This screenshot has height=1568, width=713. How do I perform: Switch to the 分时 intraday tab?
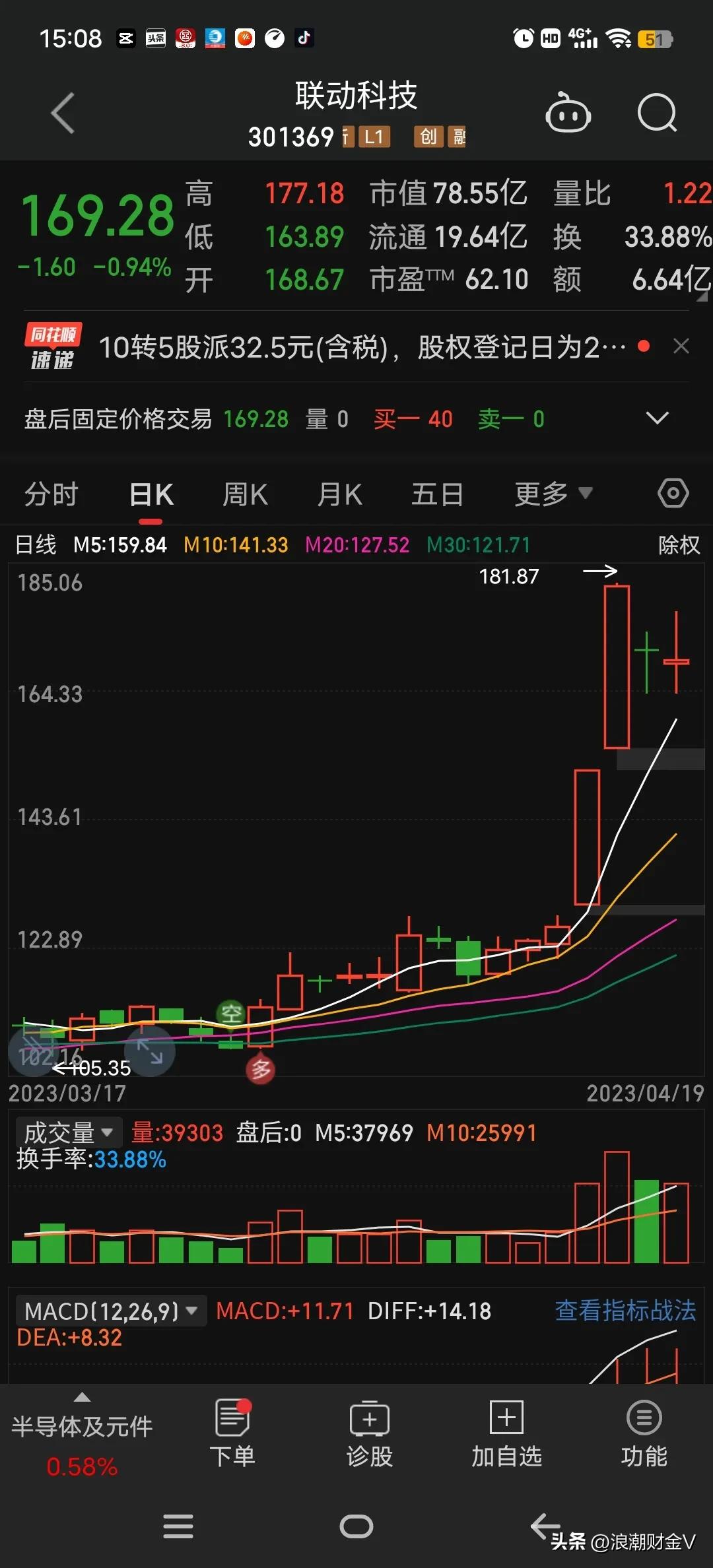tap(51, 492)
